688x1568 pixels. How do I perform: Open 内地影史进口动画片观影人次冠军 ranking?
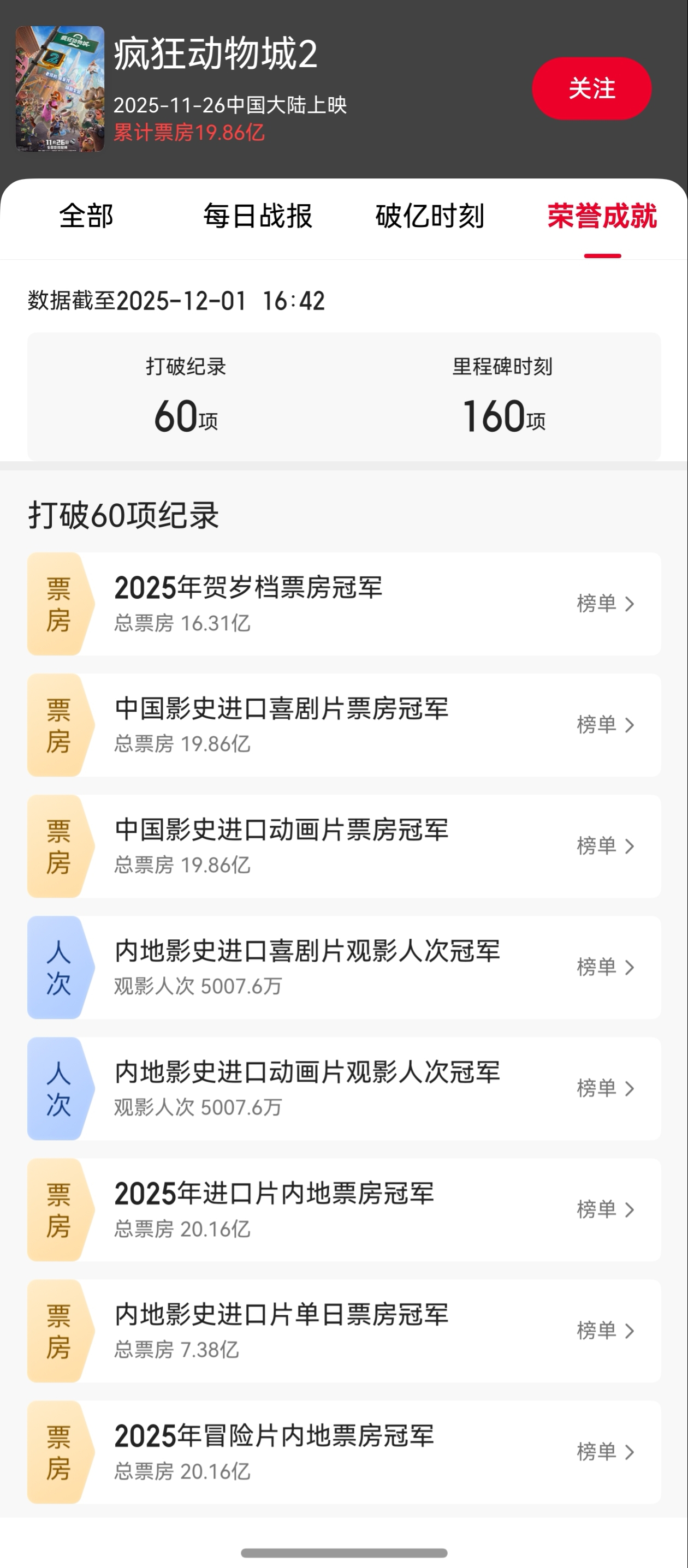point(605,1088)
